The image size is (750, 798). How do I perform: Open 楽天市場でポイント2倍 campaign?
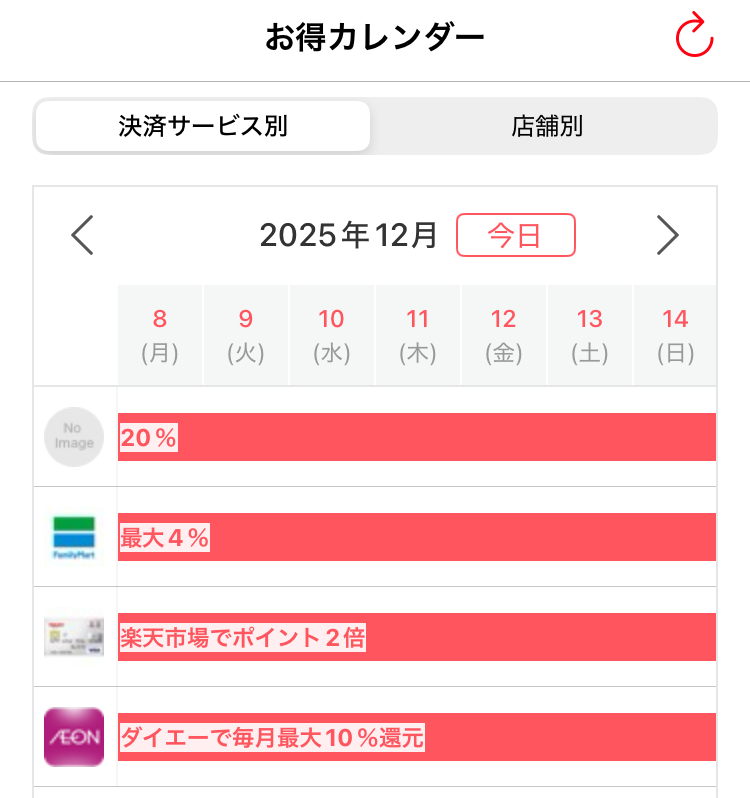pos(416,637)
